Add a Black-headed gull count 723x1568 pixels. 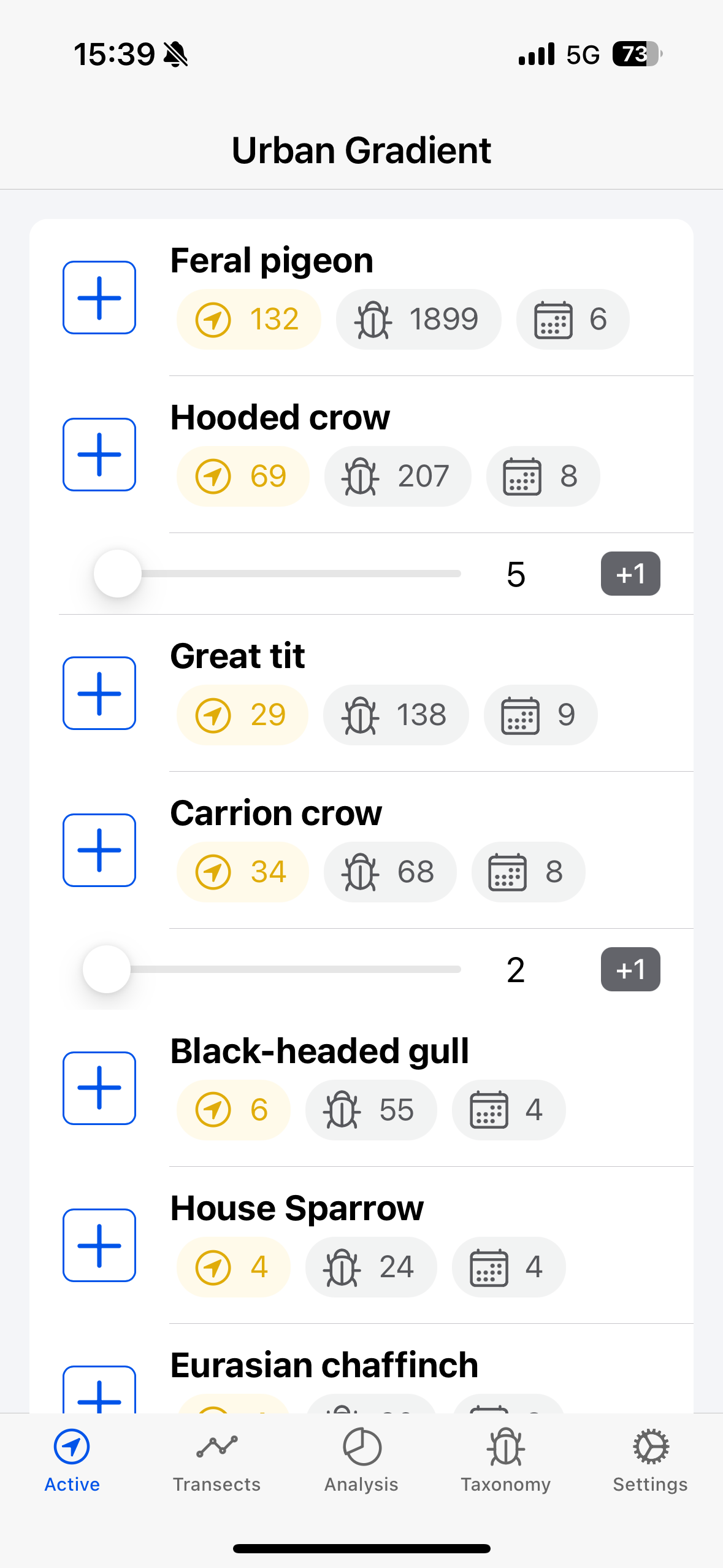click(x=99, y=1088)
